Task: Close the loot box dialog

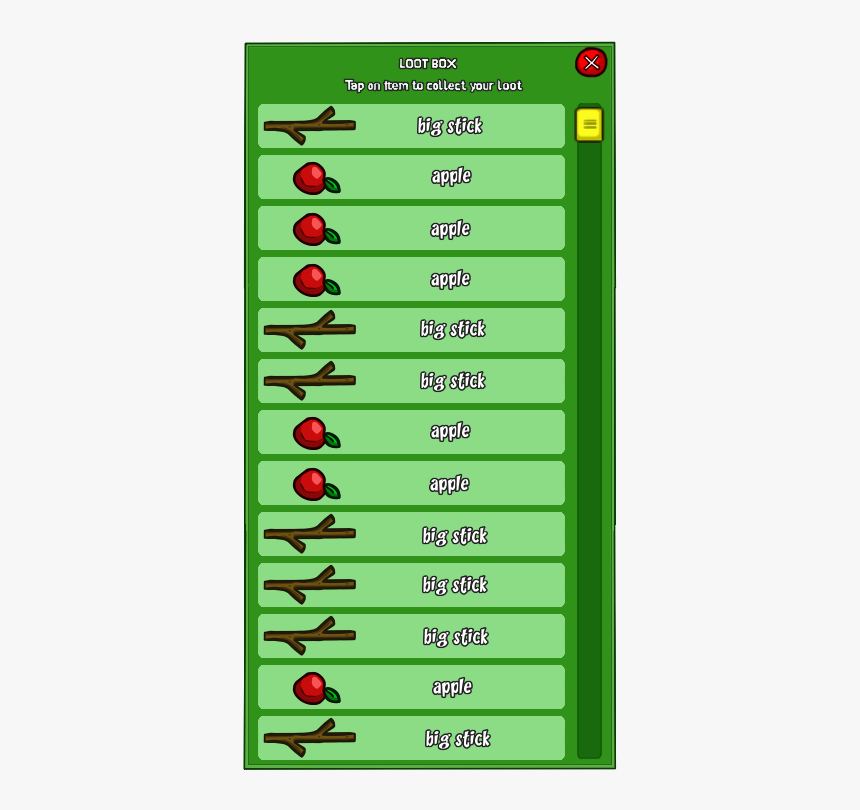Action: pos(591,63)
